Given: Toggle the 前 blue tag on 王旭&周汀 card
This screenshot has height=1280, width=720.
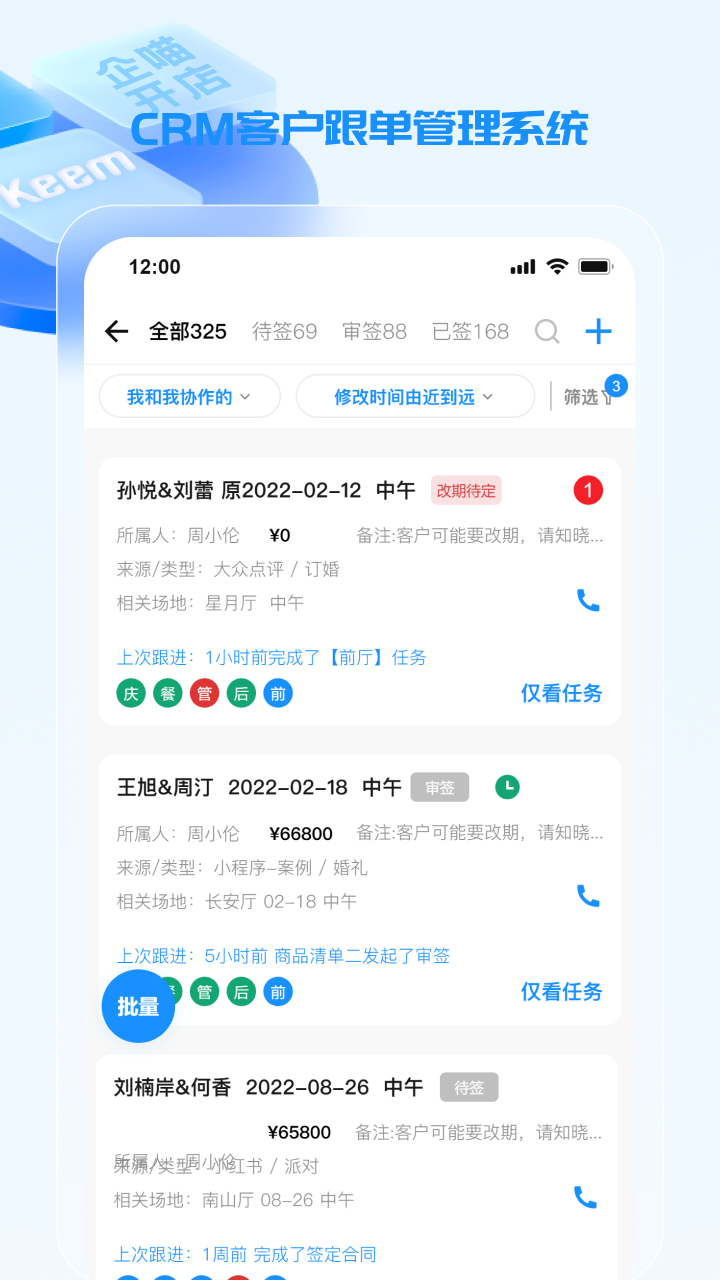Looking at the screenshot, I should (x=277, y=991).
